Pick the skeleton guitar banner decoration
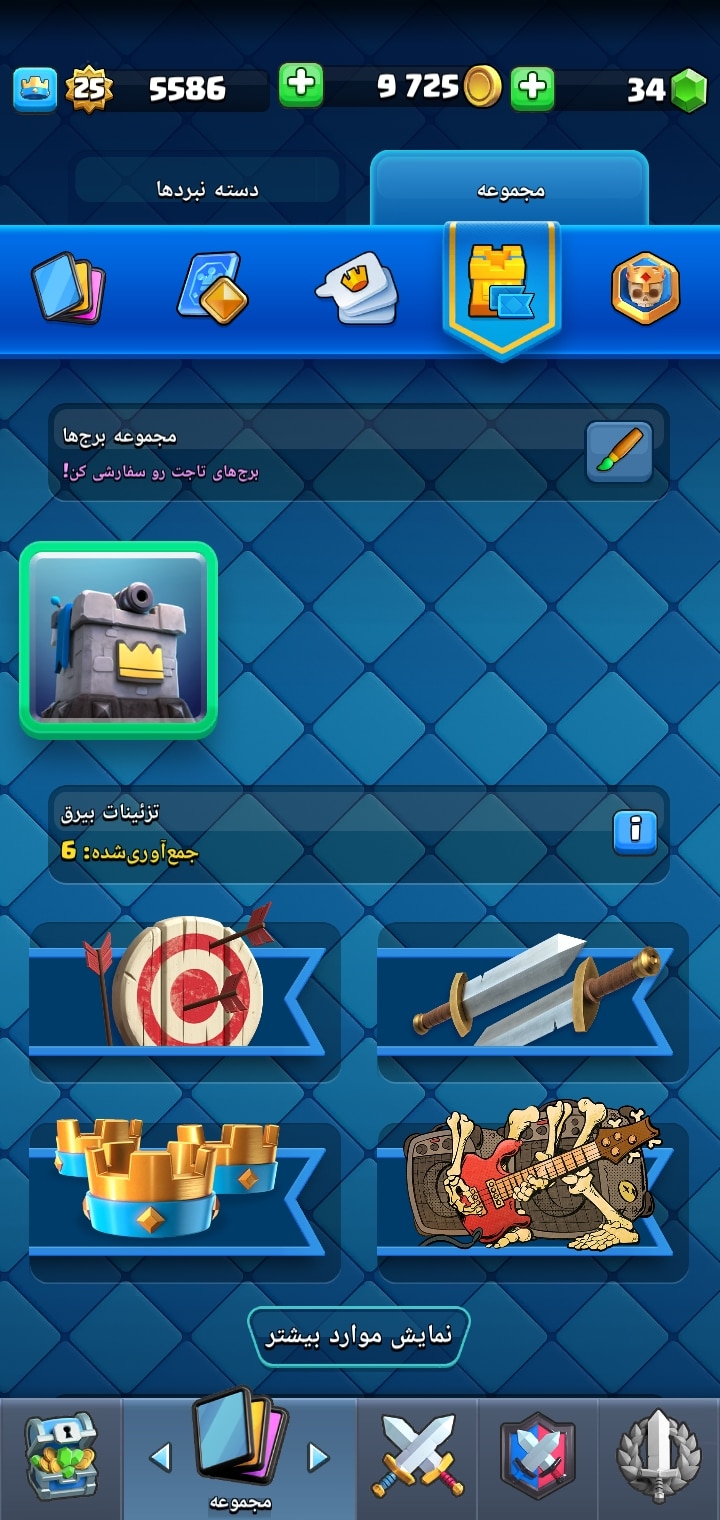720x1520 pixels. coord(532,1202)
